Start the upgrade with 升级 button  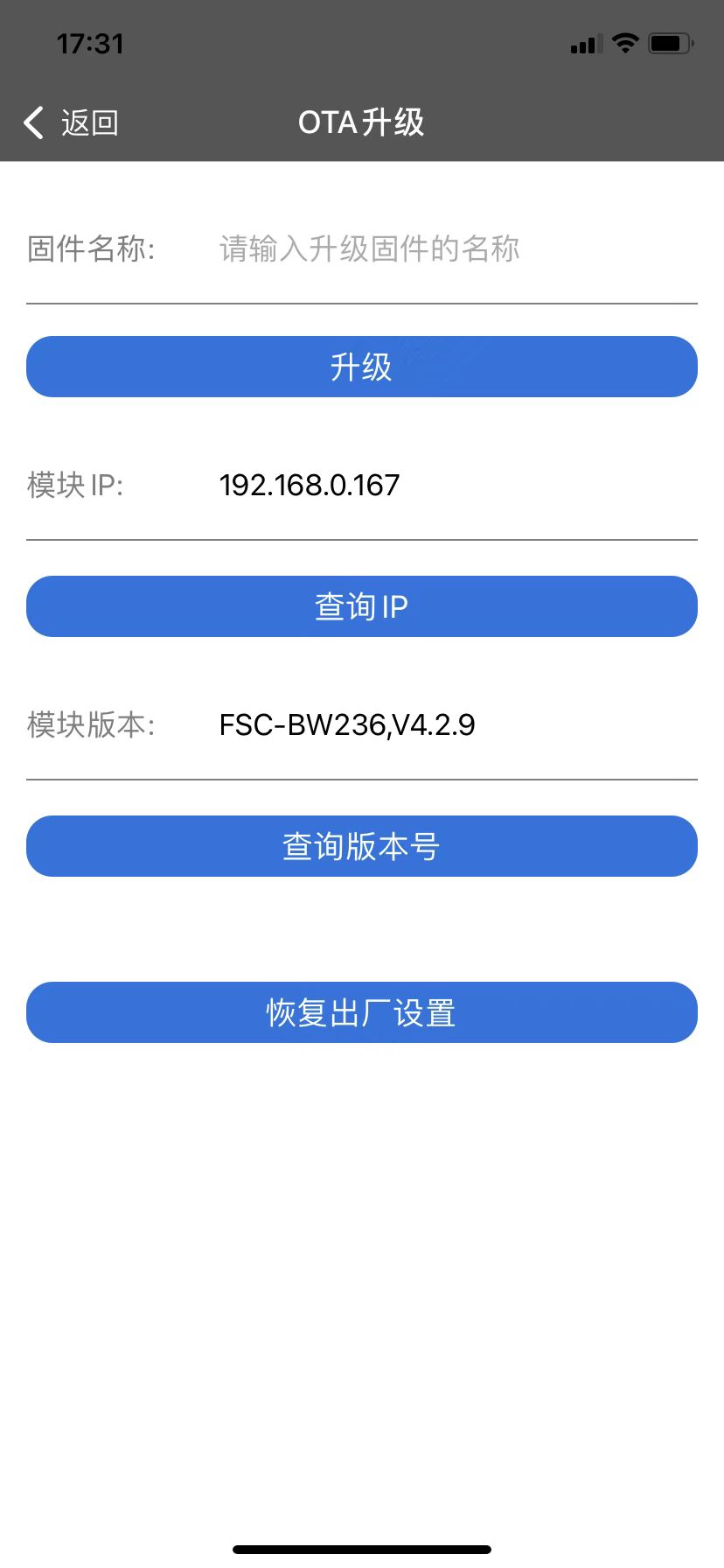[362, 367]
